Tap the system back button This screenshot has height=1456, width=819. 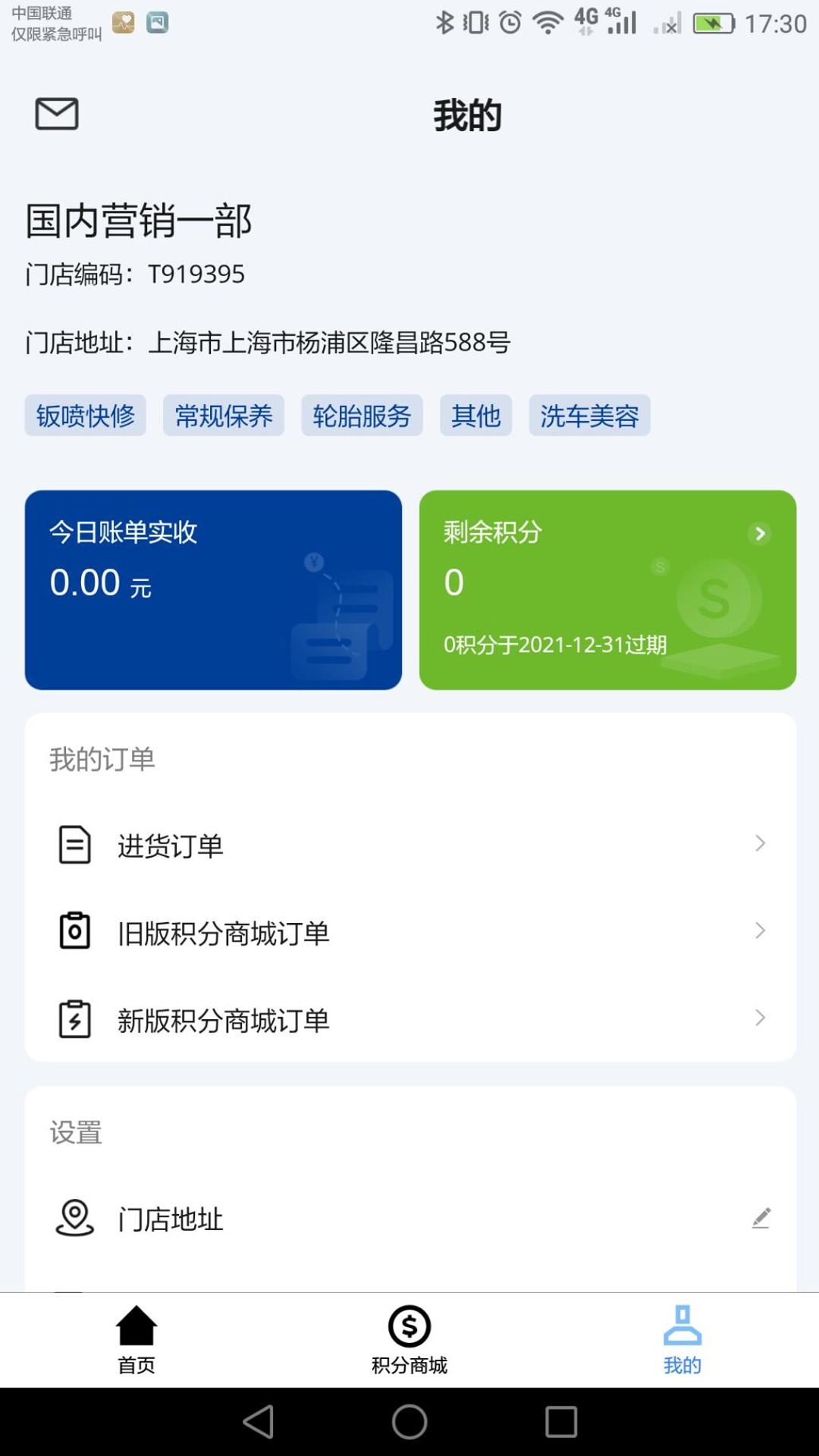point(259,1422)
